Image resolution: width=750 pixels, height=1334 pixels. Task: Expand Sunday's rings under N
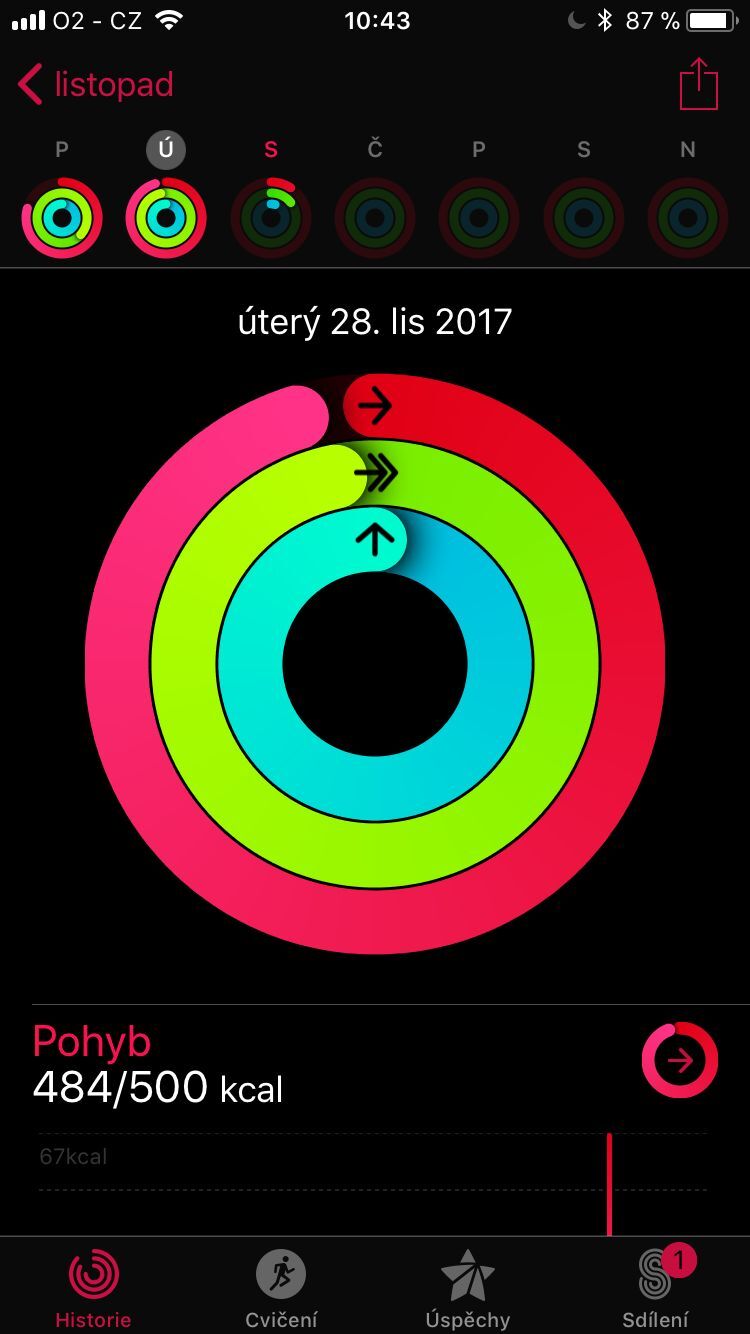687,216
